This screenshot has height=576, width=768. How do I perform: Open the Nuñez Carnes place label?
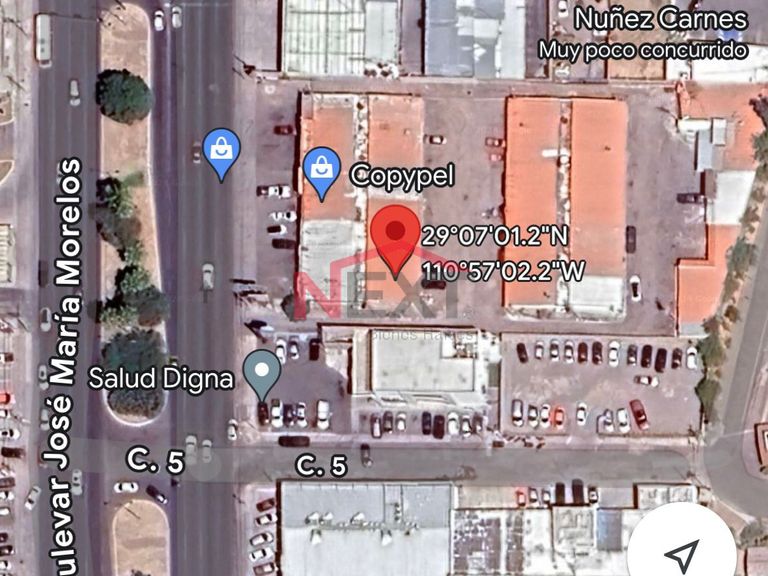pyautogui.click(x=650, y=20)
